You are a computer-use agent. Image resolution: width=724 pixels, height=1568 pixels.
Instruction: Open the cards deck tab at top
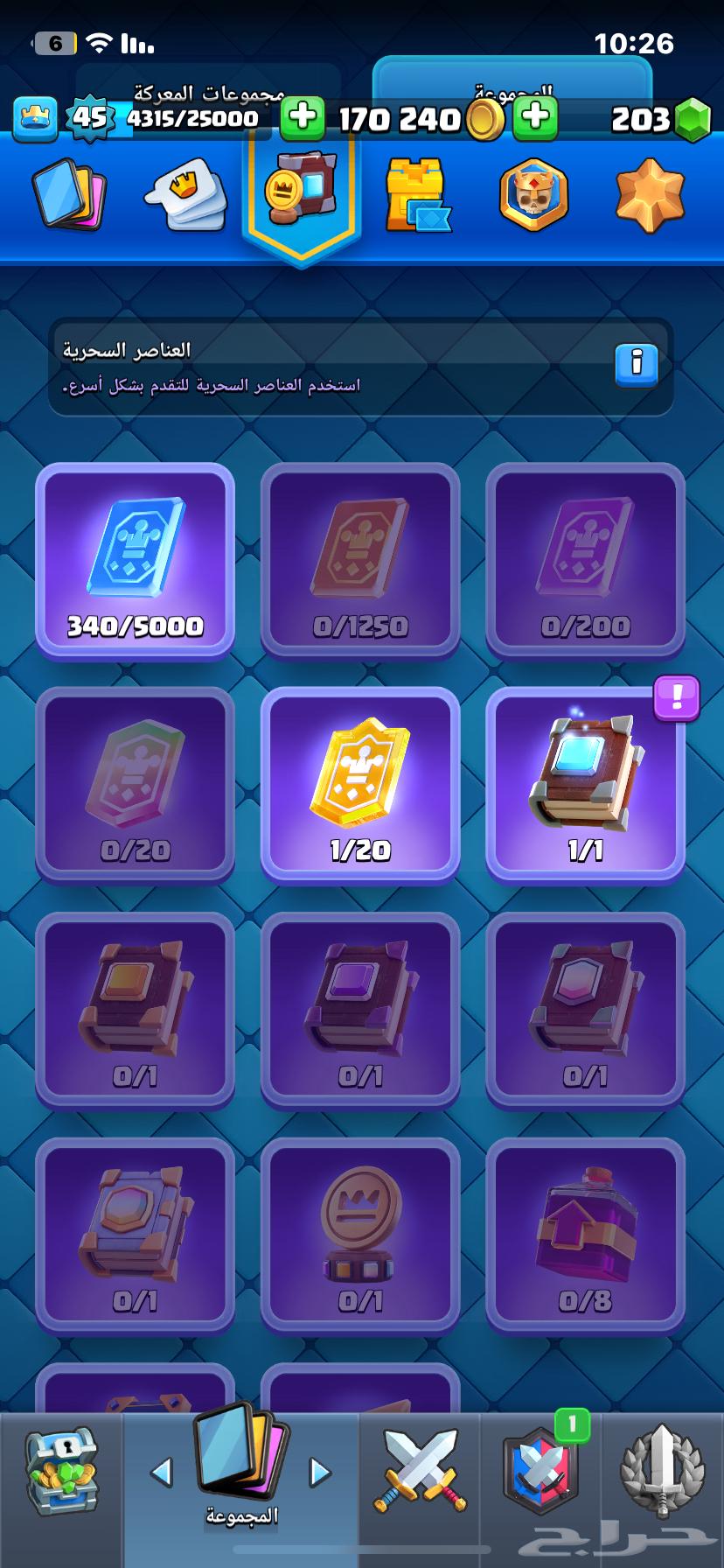click(x=69, y=196)
